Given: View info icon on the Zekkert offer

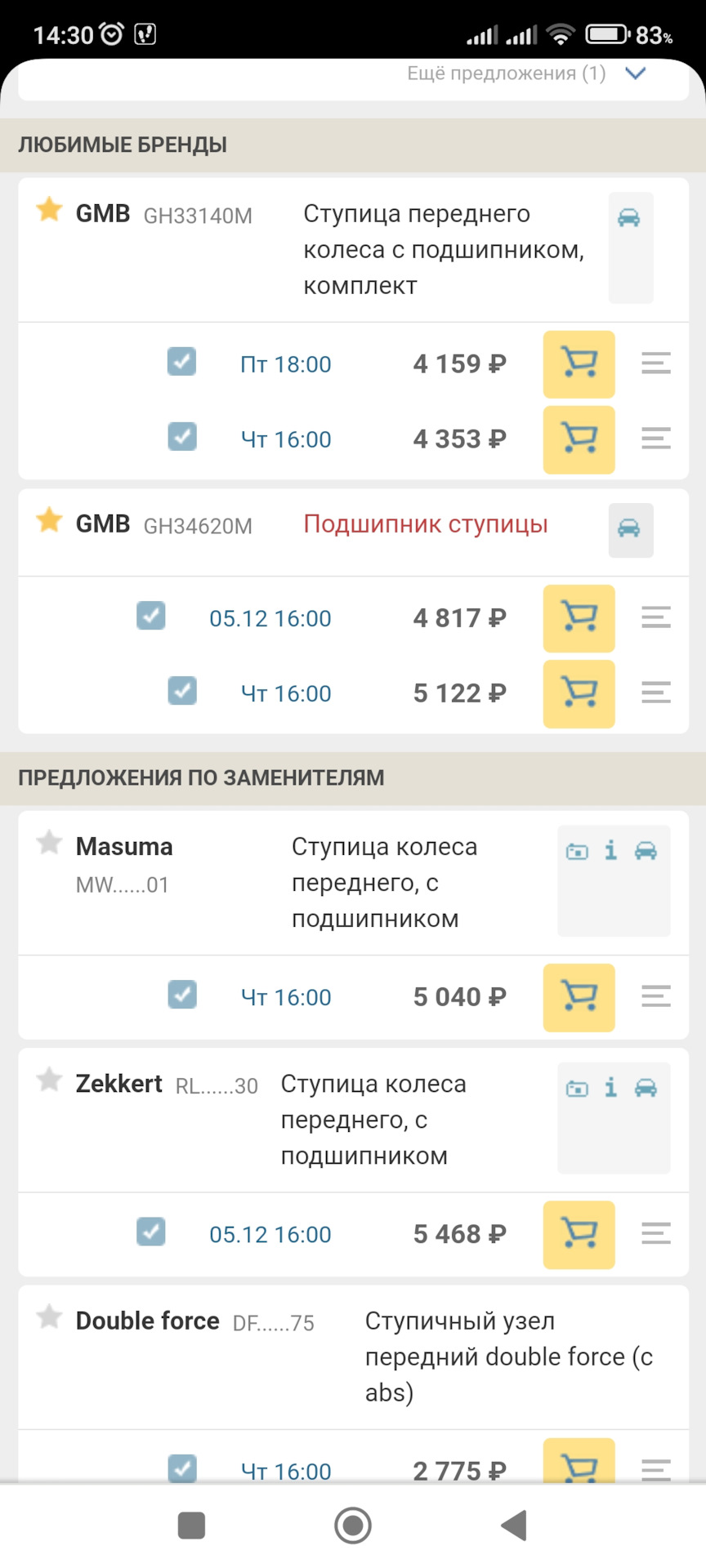Looking at the screenshot, I should coord(610,1088).
